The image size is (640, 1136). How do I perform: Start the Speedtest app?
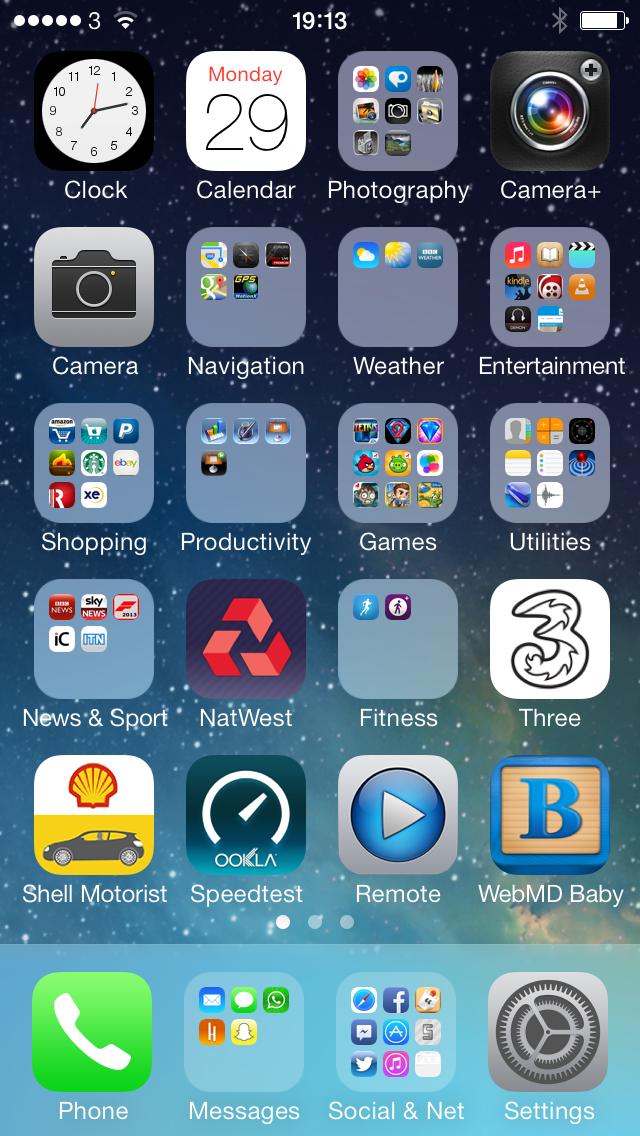click(246, 815)
